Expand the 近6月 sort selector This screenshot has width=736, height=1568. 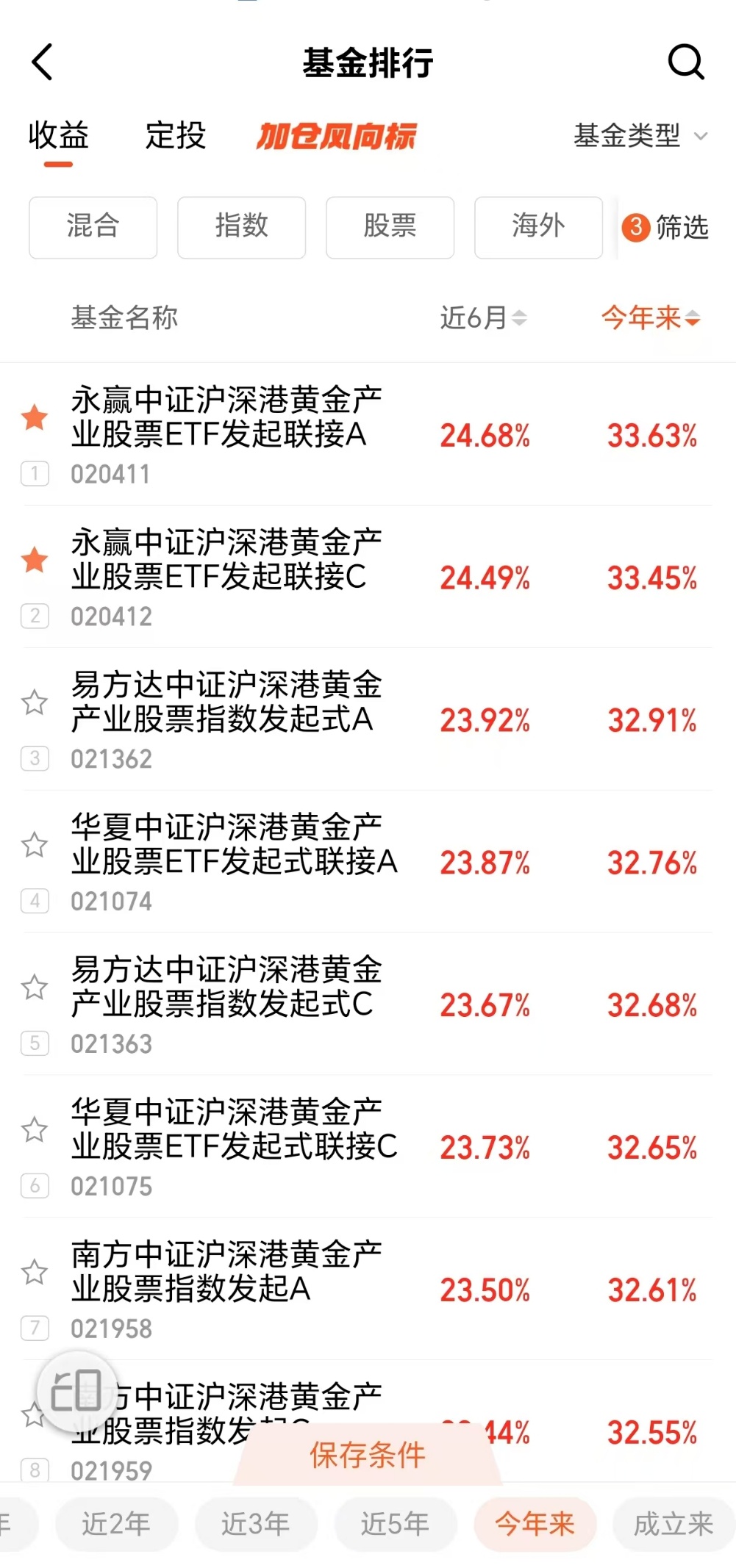point(521,317)
